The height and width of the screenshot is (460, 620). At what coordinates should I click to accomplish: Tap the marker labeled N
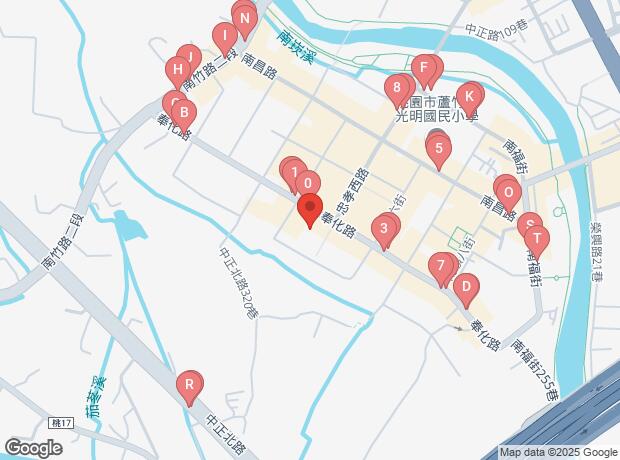(244, 17)
